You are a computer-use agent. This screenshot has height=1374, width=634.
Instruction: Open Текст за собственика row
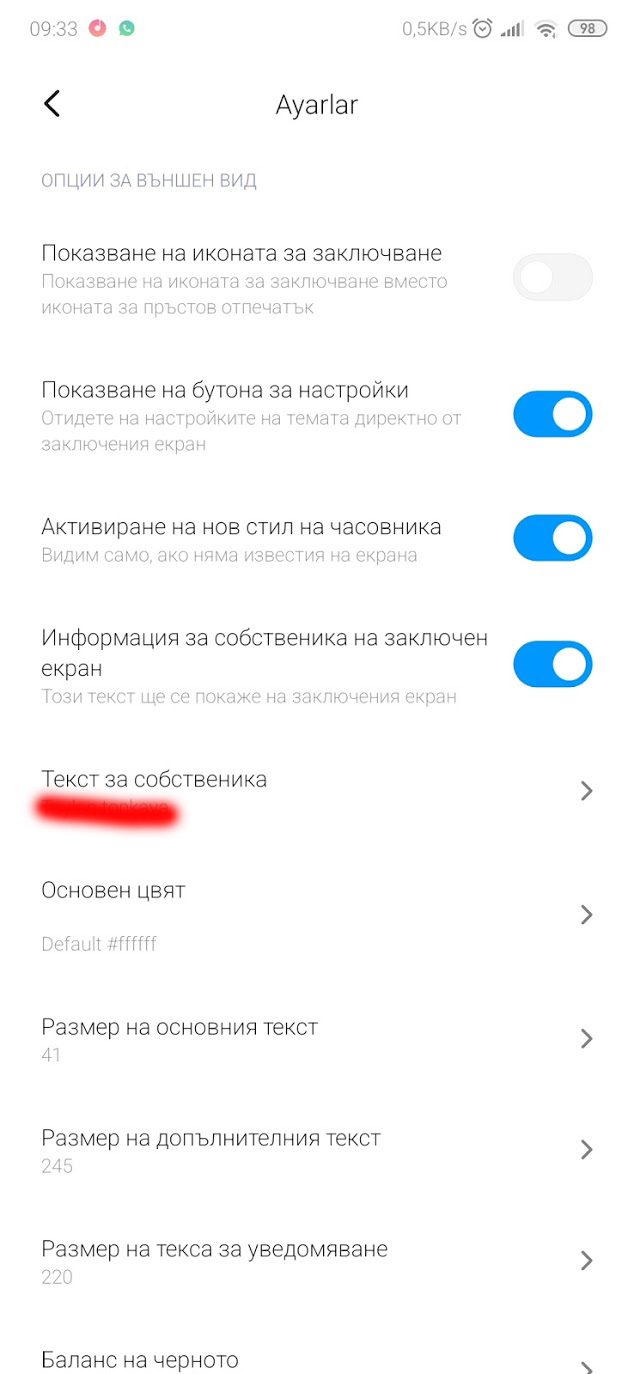point(316,792)
